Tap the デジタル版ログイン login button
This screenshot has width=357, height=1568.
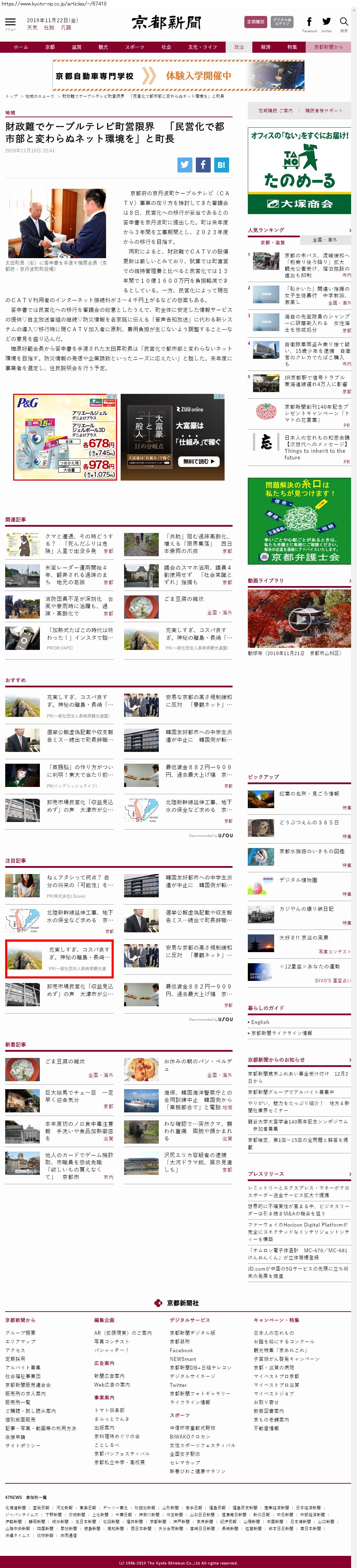pos(281,22)
